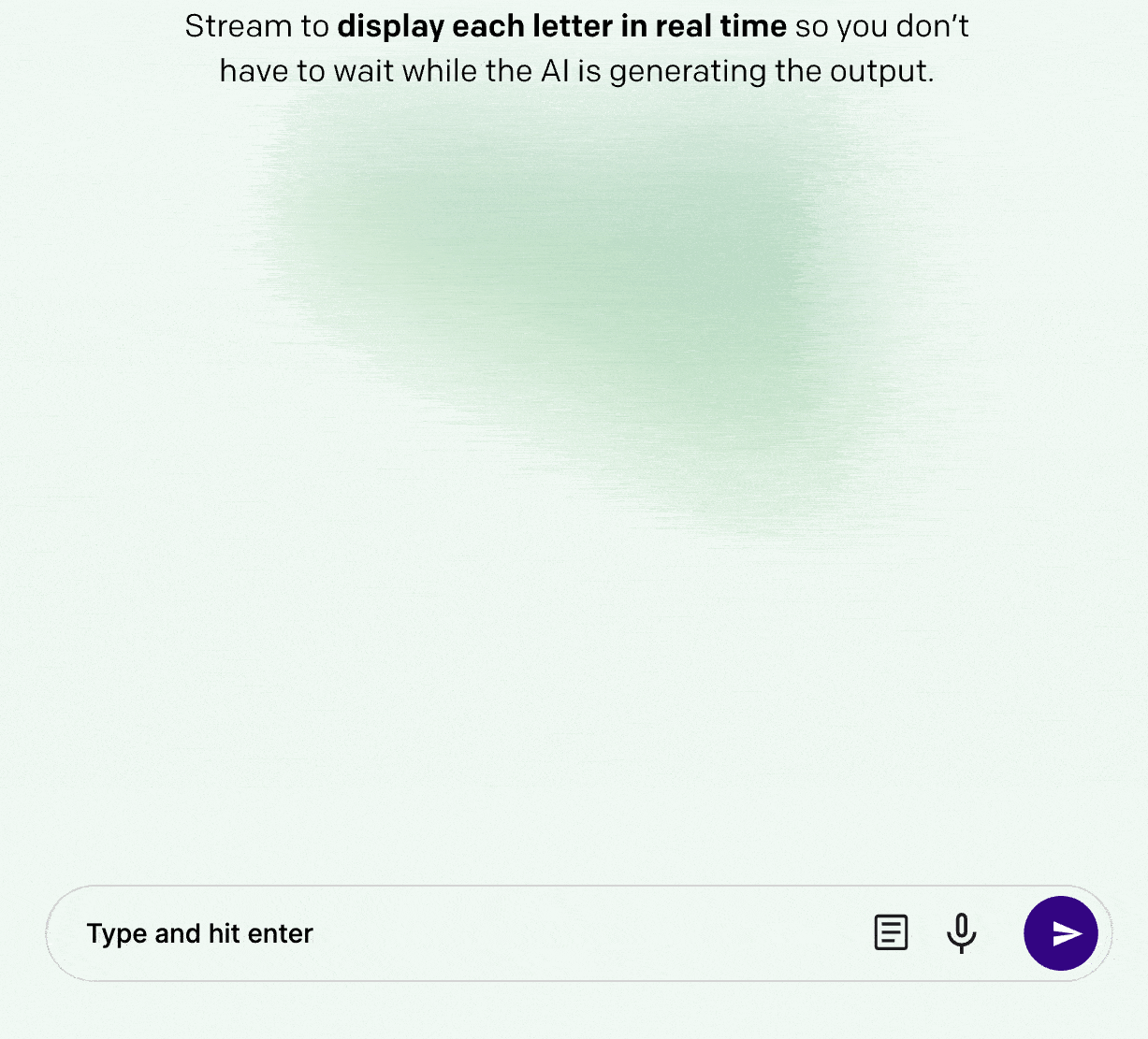Open the document icon in the input bar
The height and width of the screenshot is (1039, 1148).
click(891, 932)
